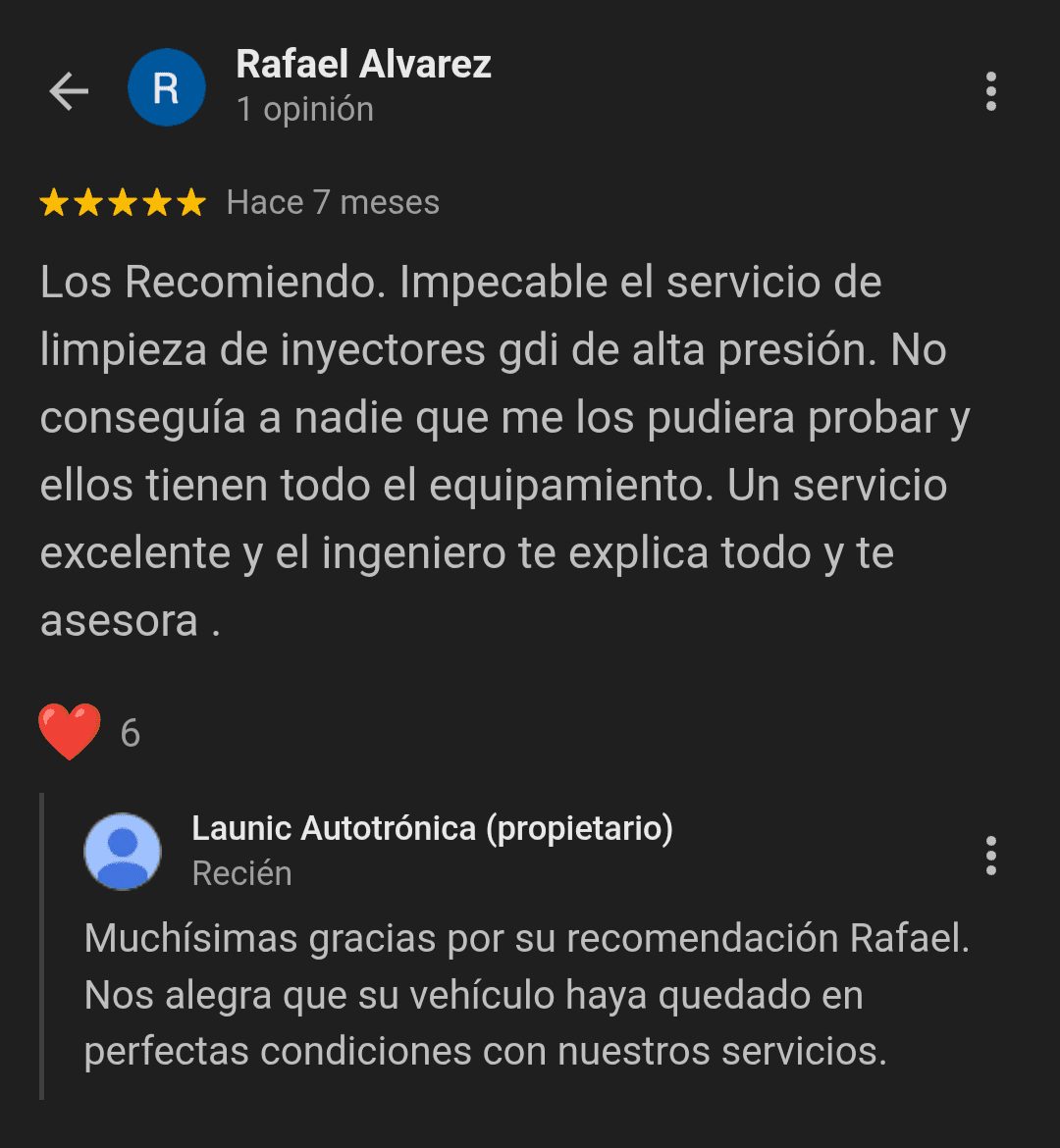Click Launic Autotrónica's profile avatar

point(123,852)
